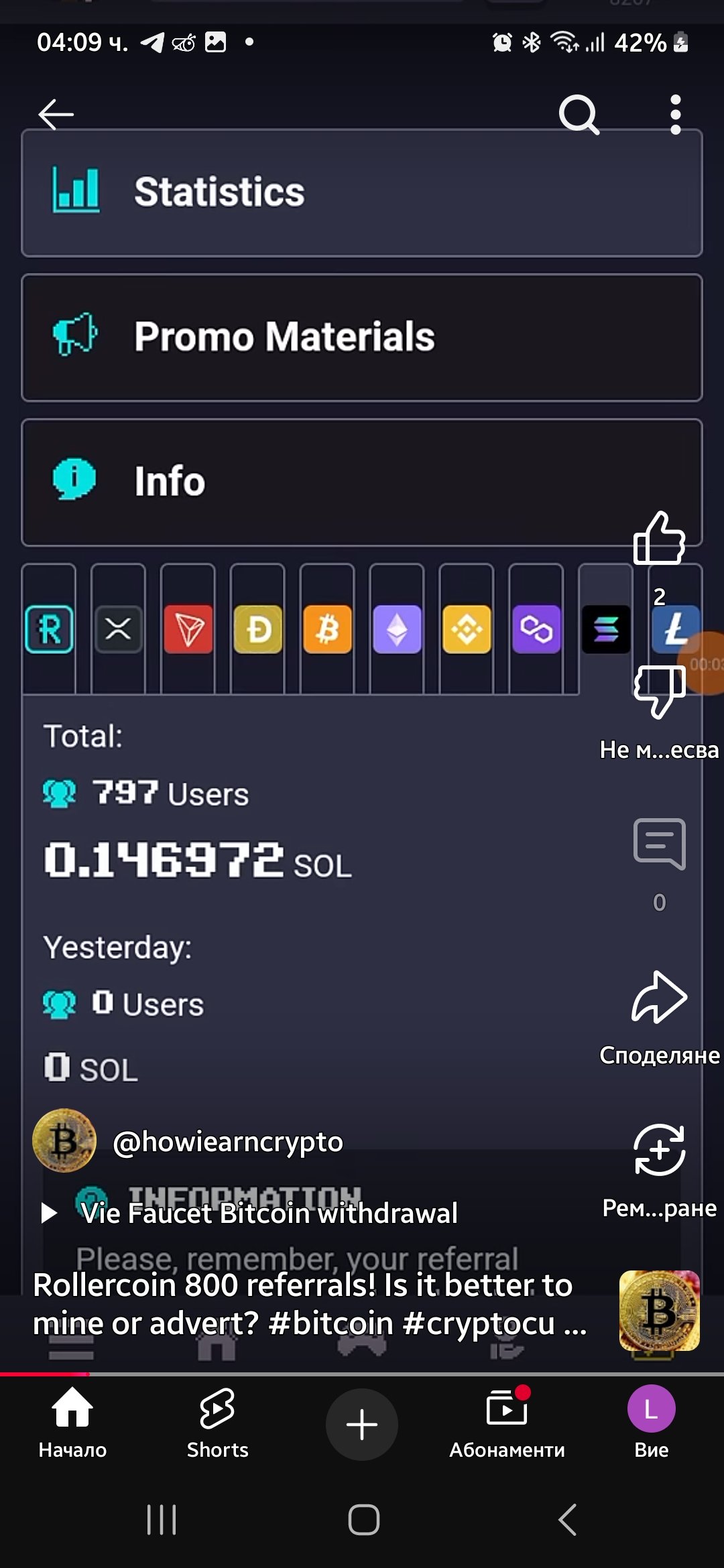
Task: Open the sound tile with Bitcoin coin
Action: pos(659,1310)
